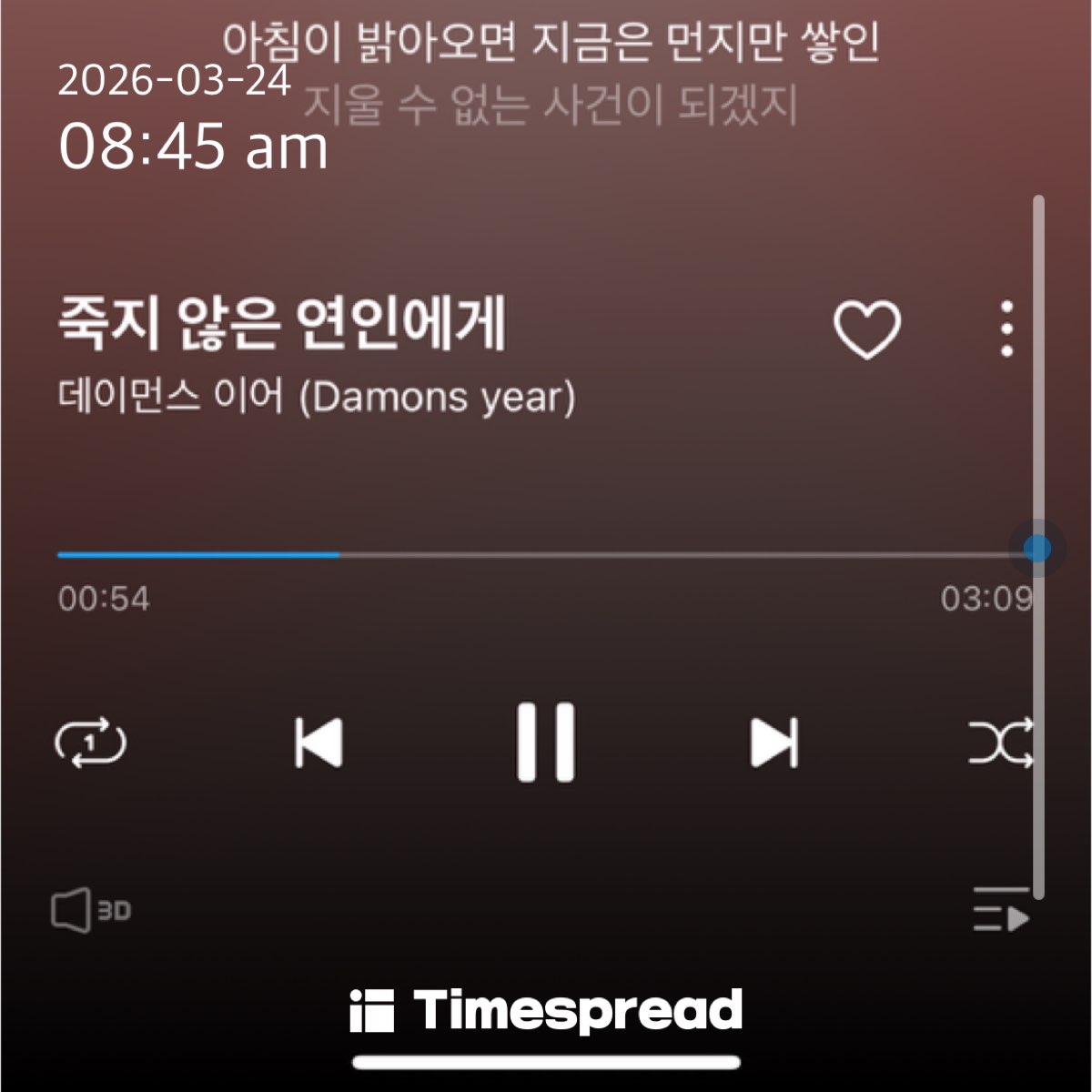Go back to the previous track
The image size is (1092, 1092).
(x=318, y=743)
